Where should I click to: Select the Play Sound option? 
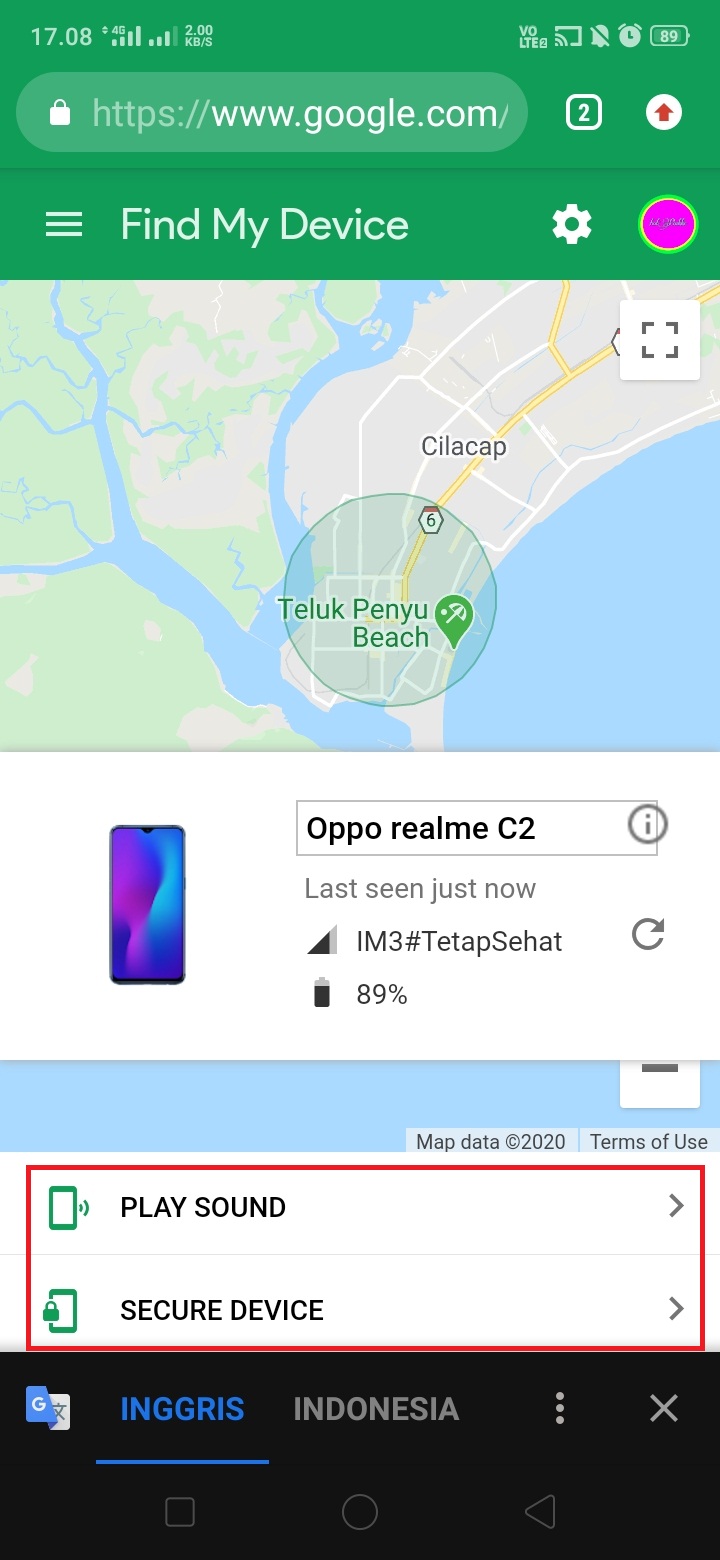pos(365,1207)
